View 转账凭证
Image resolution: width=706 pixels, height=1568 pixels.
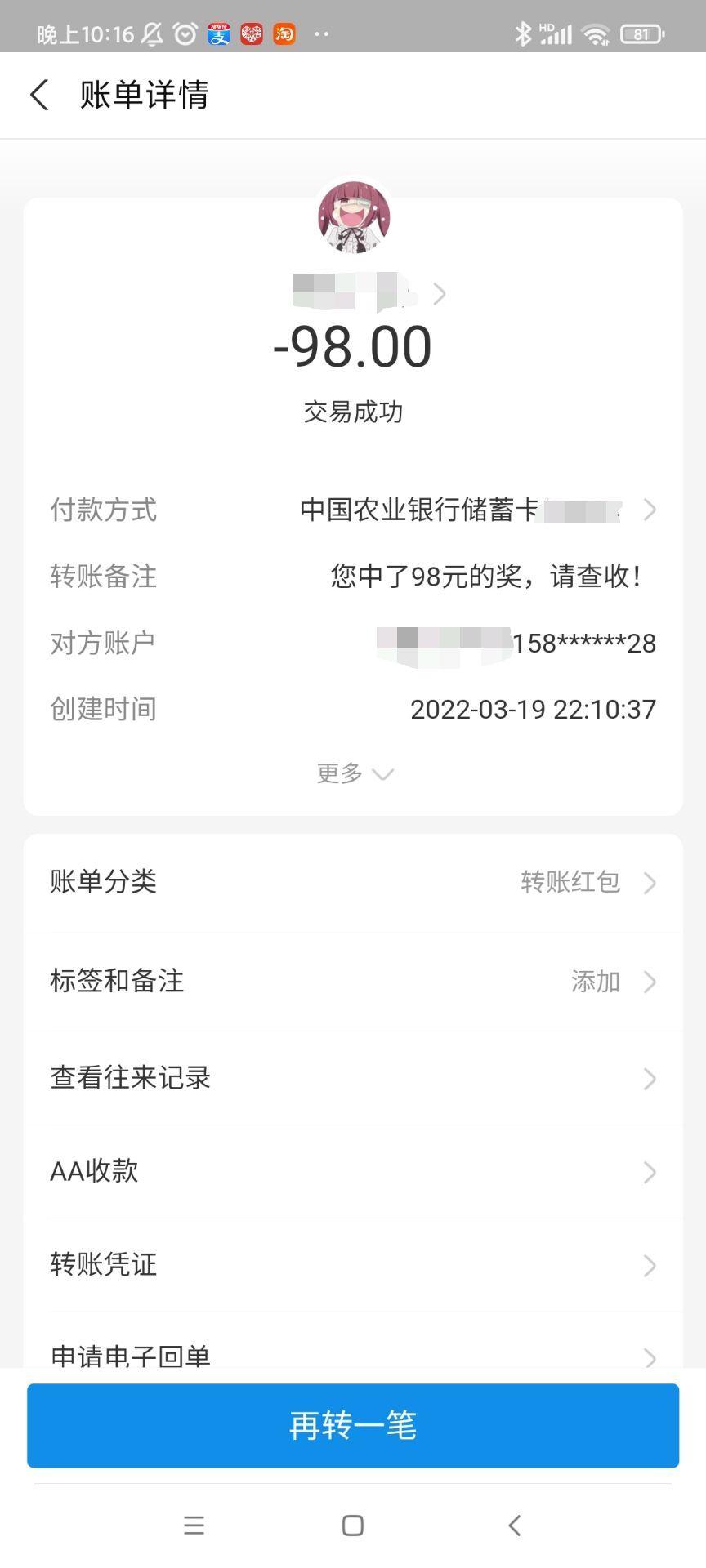pos(353,1264)
